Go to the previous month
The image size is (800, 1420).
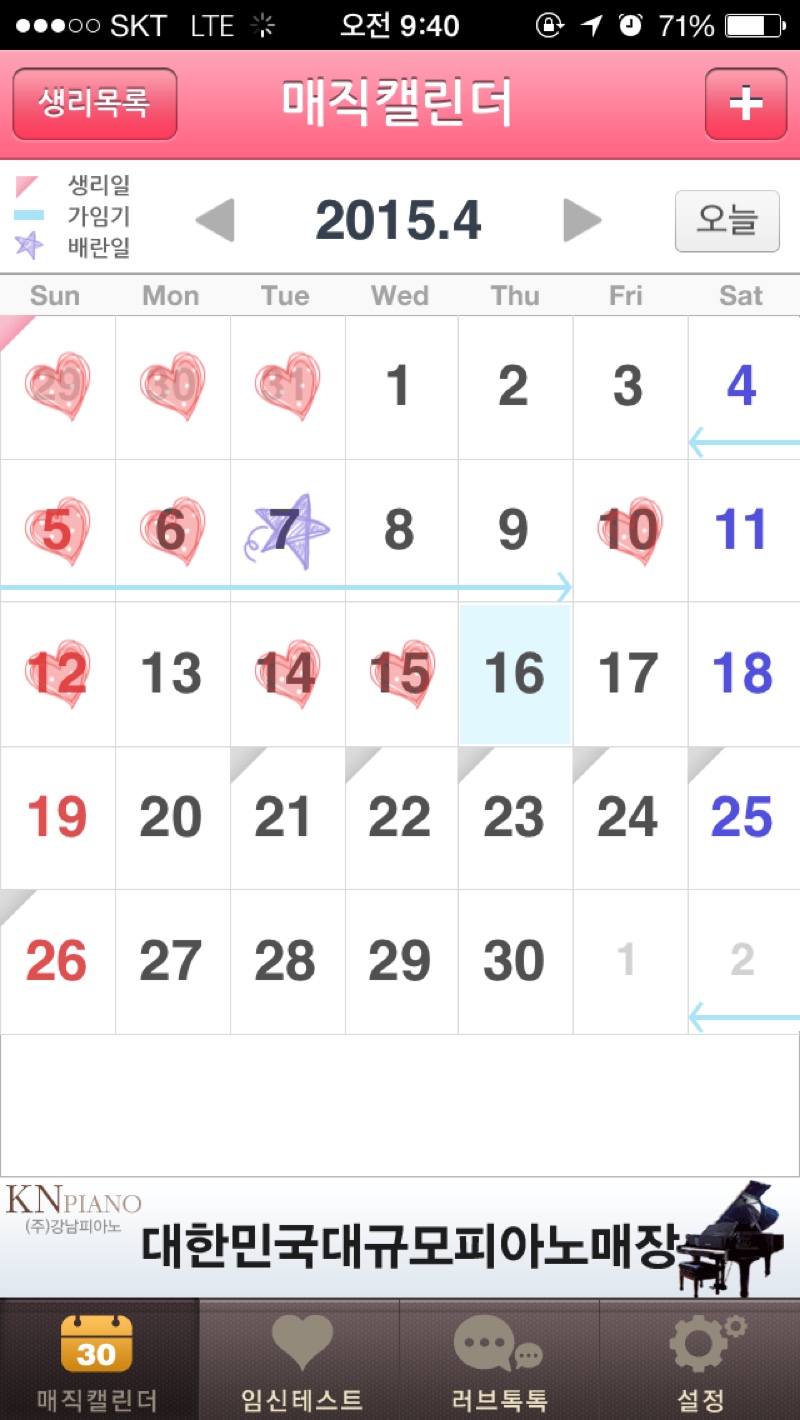coord(215,220)
